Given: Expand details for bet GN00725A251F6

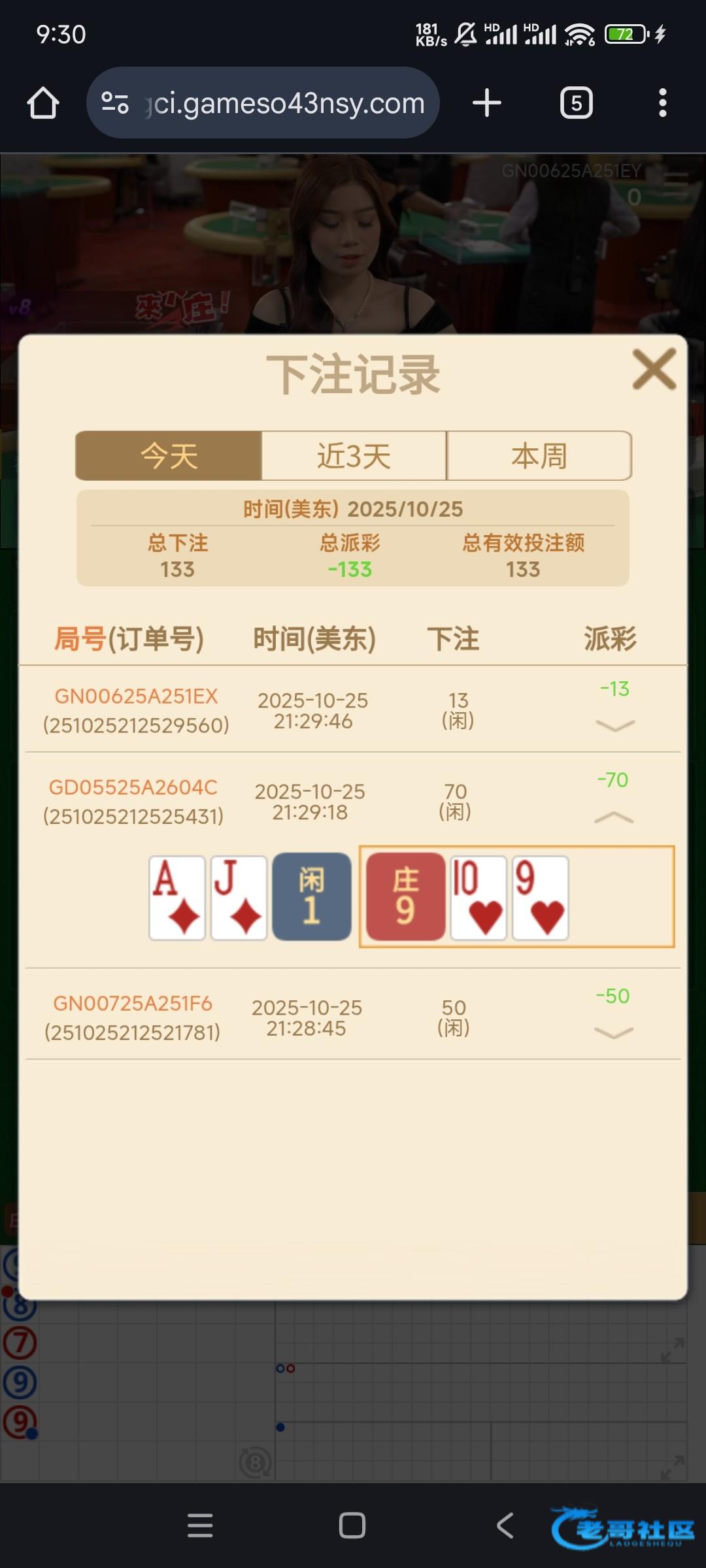Looking at the screenshot, I should pyautogui.click(x=614, y=1032).
